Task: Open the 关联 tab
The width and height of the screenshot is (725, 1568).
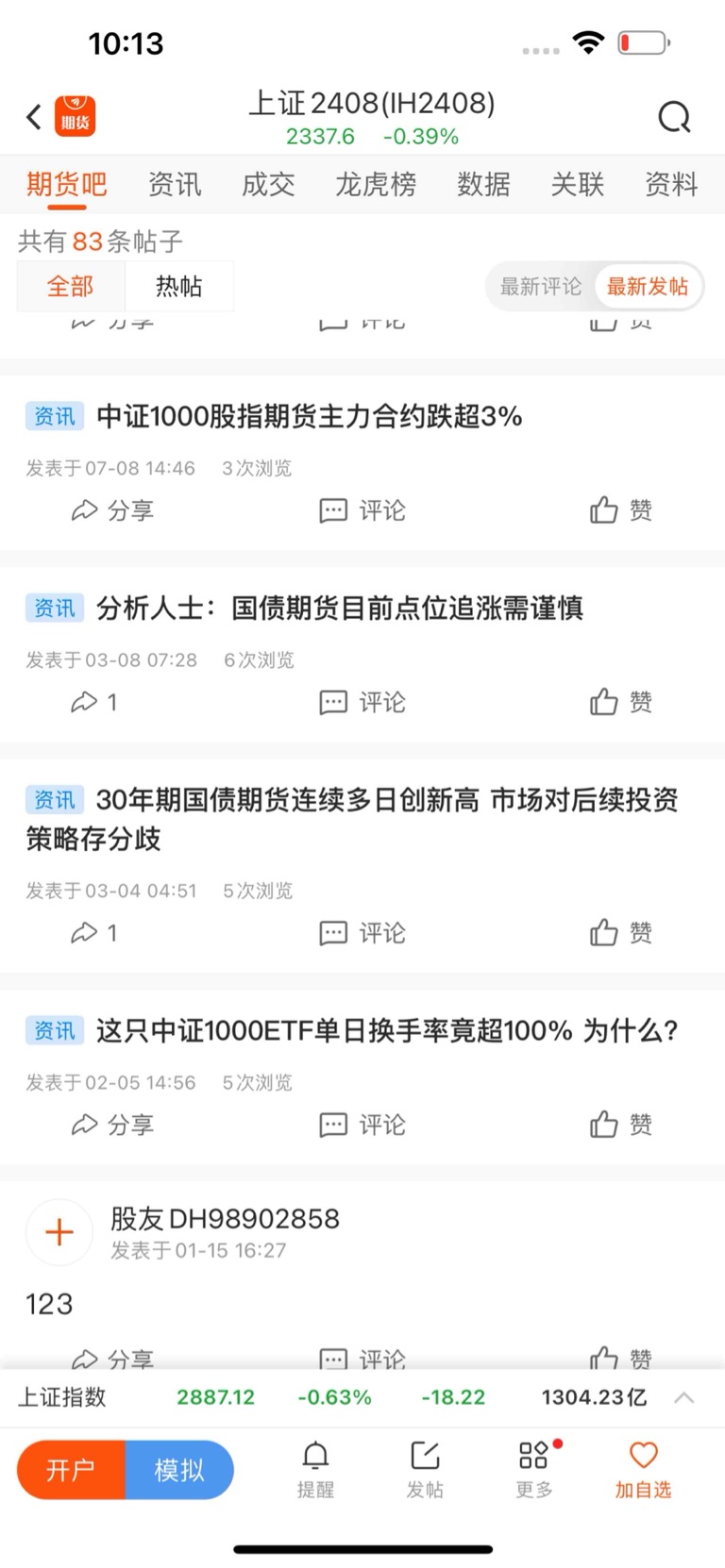Action: click(577, 184)
